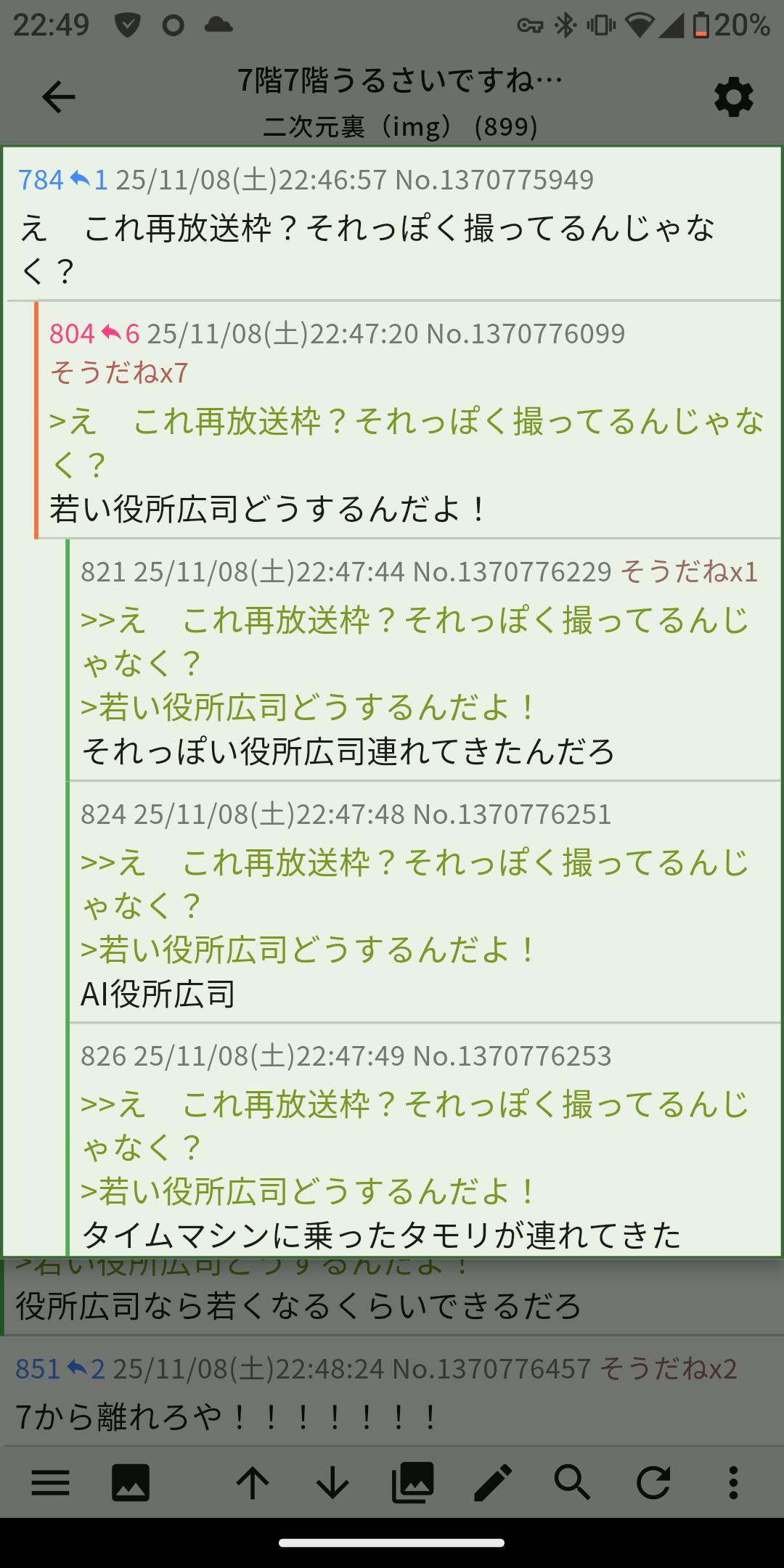
Task: Jump to thread bottom with down arrow
Action: click(332, 1482)
